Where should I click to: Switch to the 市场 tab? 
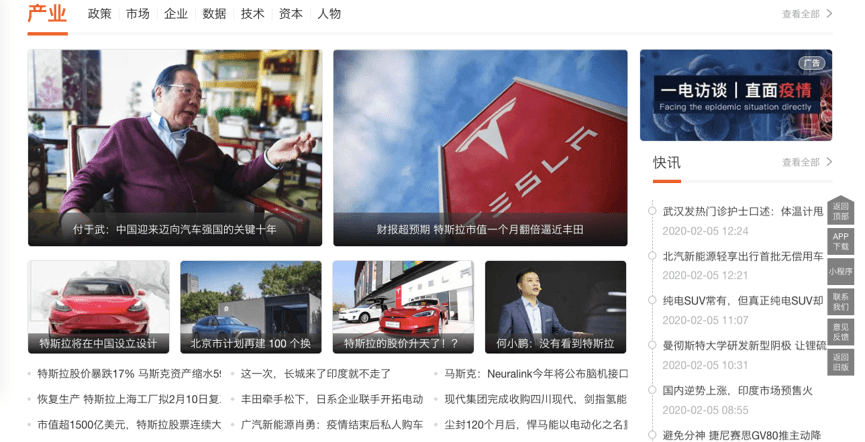(x=138, y=14)
